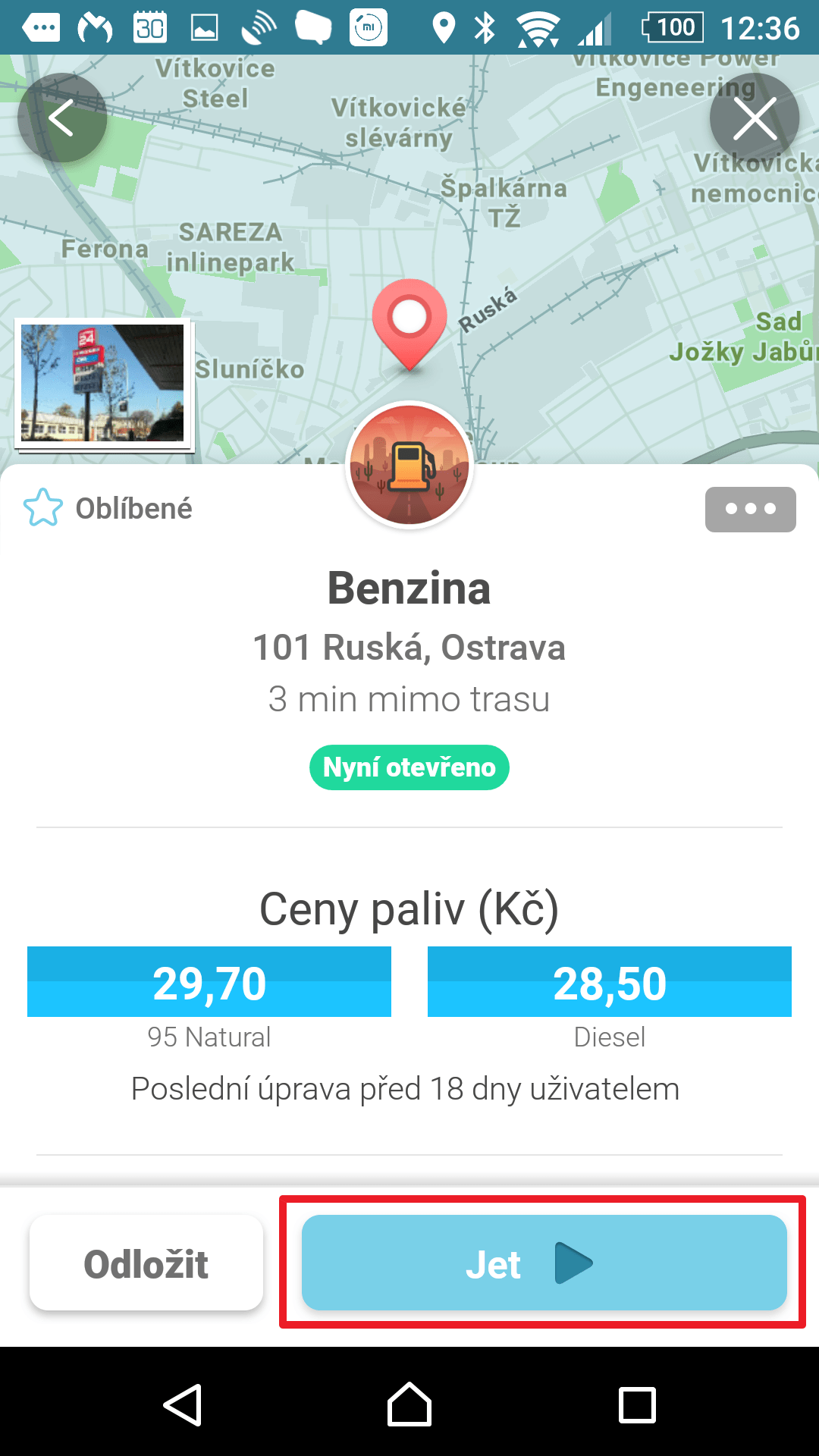The width and height of the screenshot is (819, 1456).
Task: Tap the red location pin on map
Action: pyautogui.click(x=409, y=324)
